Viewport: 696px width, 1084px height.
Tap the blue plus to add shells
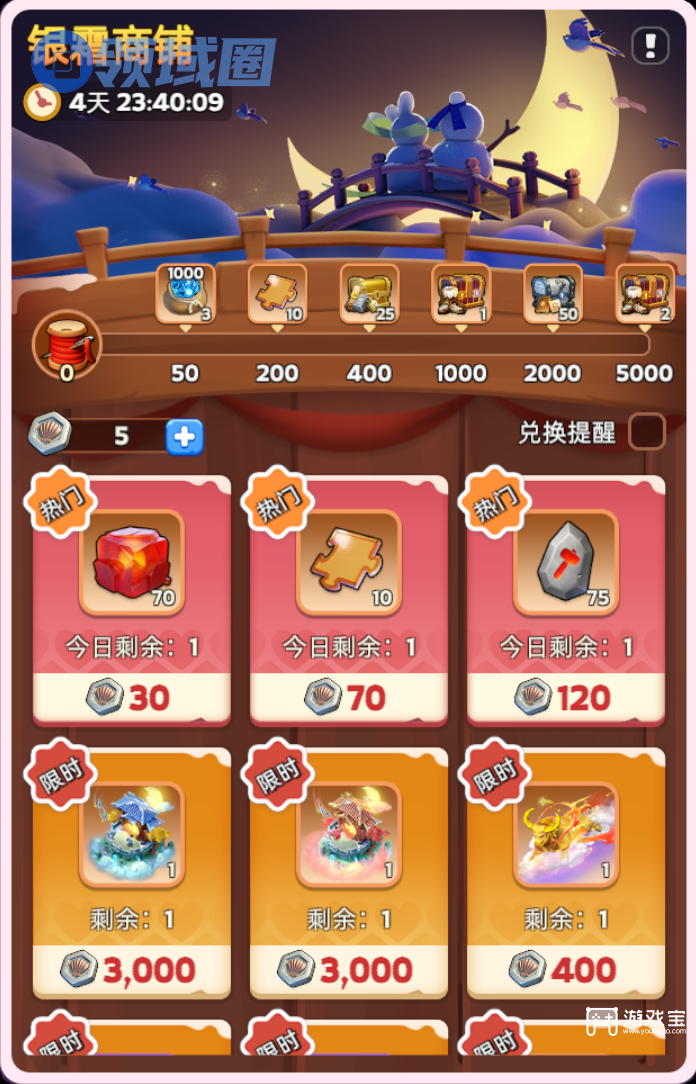tap(184, 436)
